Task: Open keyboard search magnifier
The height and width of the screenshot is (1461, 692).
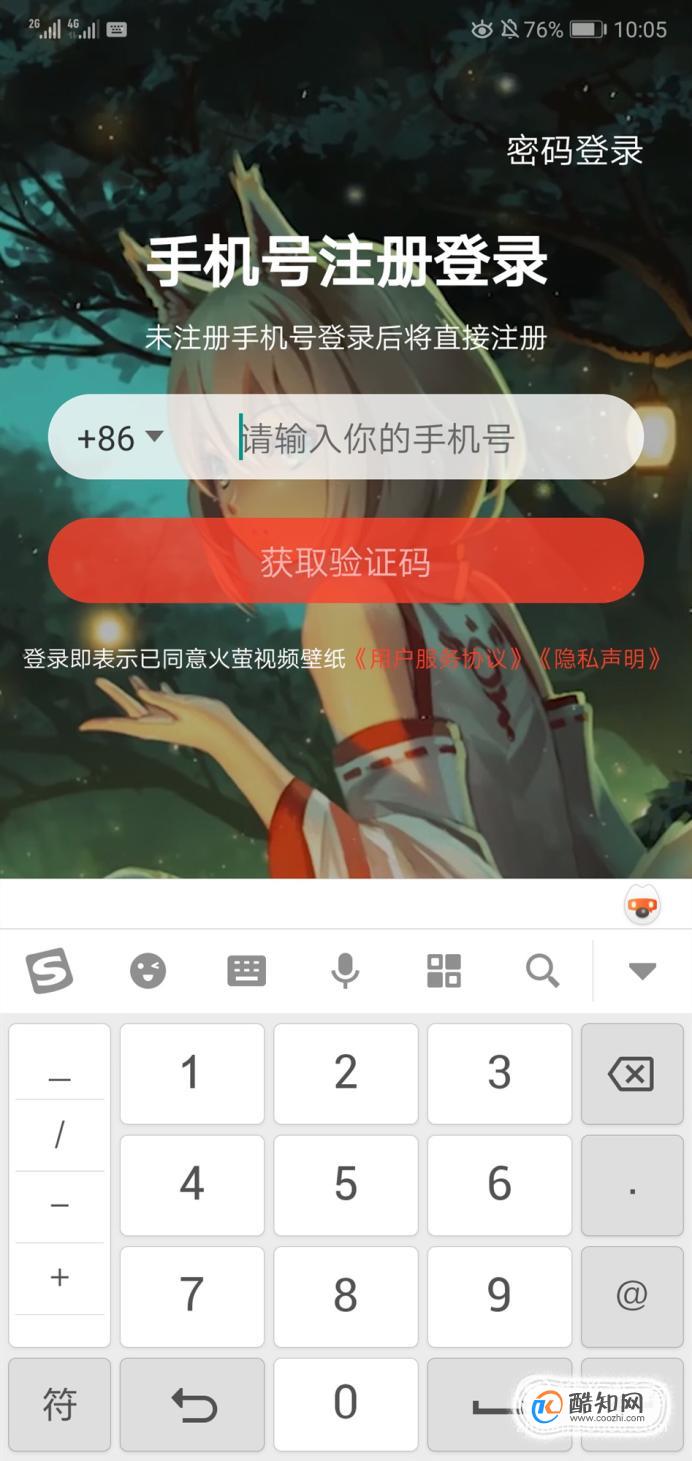Action: click(542, 970)
